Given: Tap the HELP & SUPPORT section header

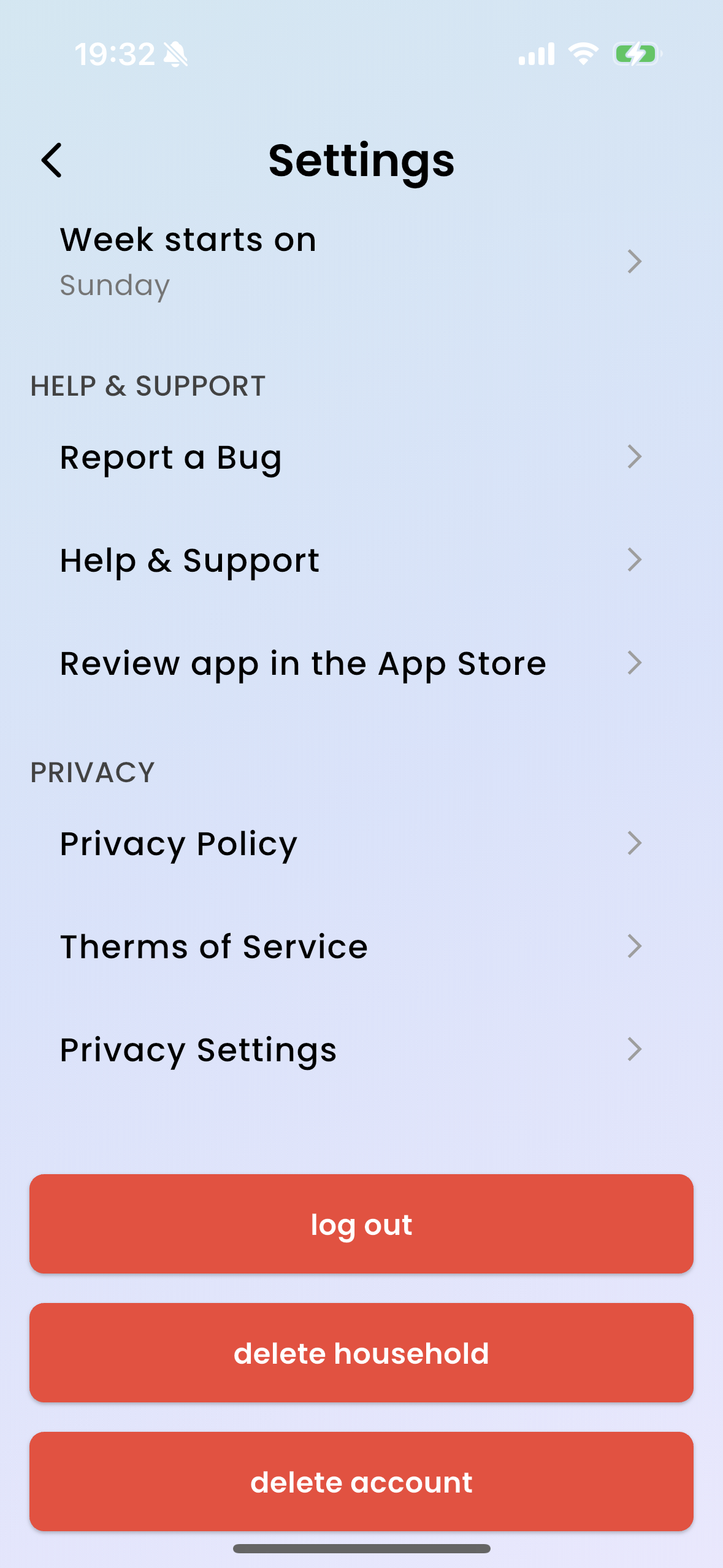Looking at the screenshot, I should pos(147,385).
